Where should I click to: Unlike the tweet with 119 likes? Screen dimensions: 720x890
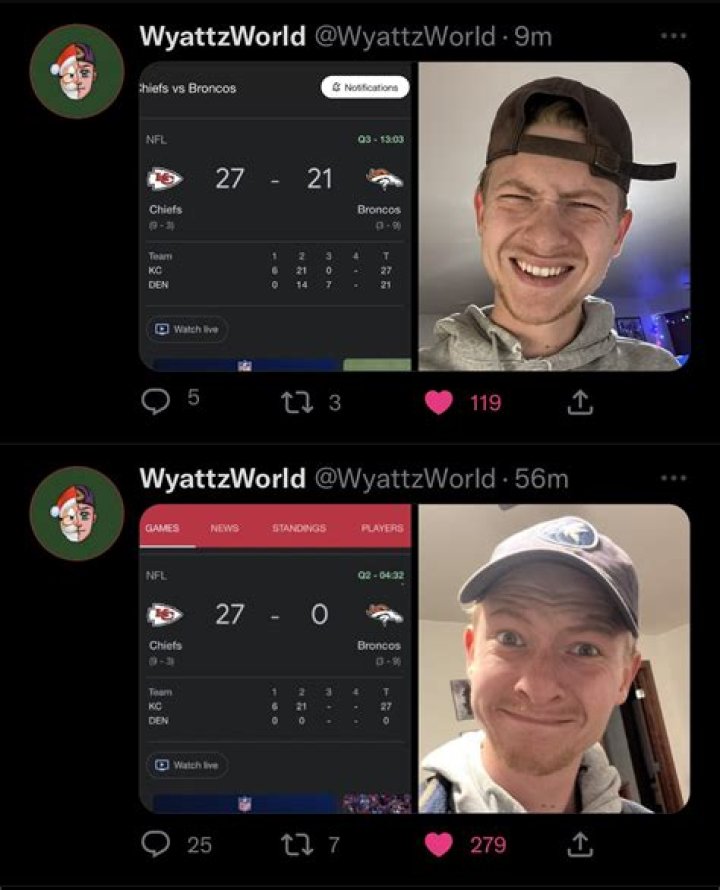click(x=439, y=402)
